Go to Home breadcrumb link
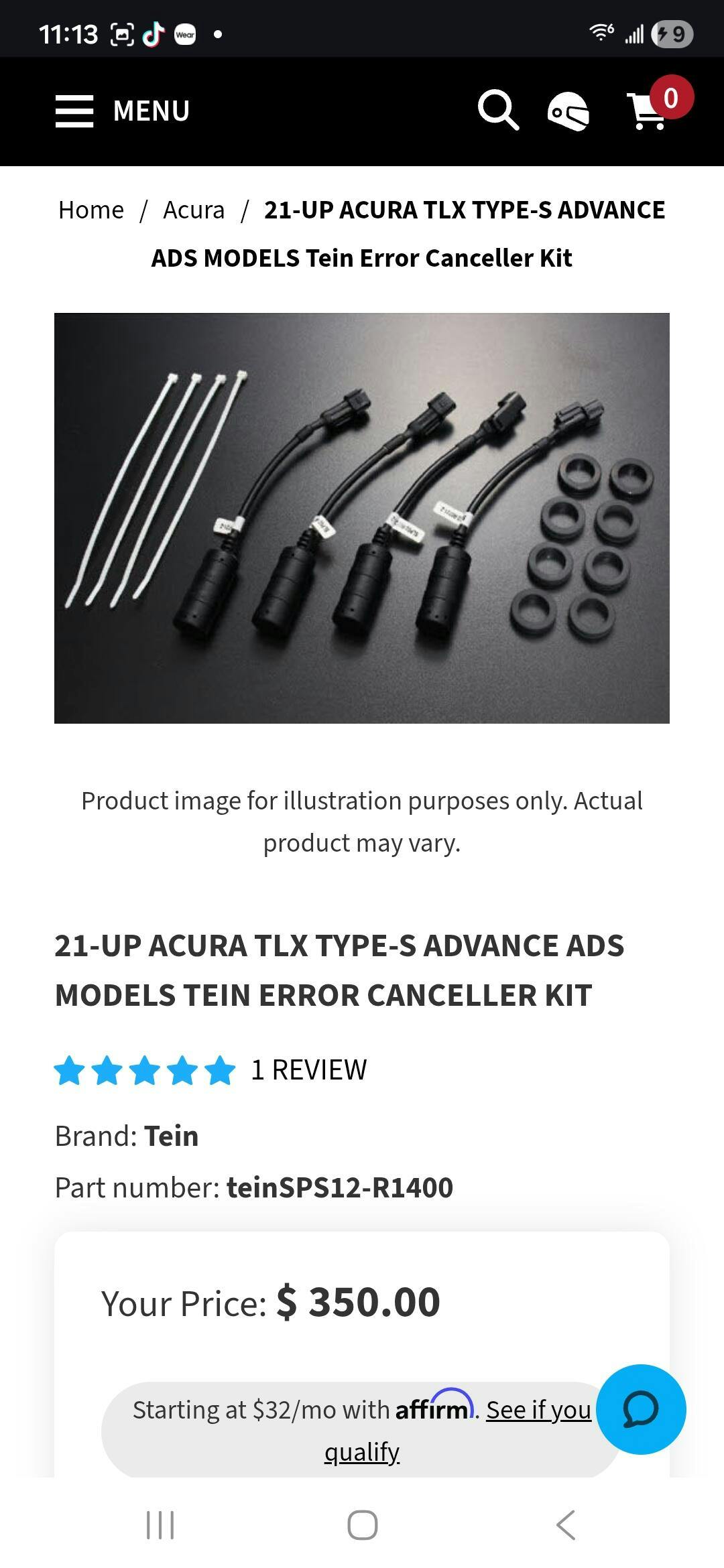This screenshot has width=724, height=1568. 91,210
